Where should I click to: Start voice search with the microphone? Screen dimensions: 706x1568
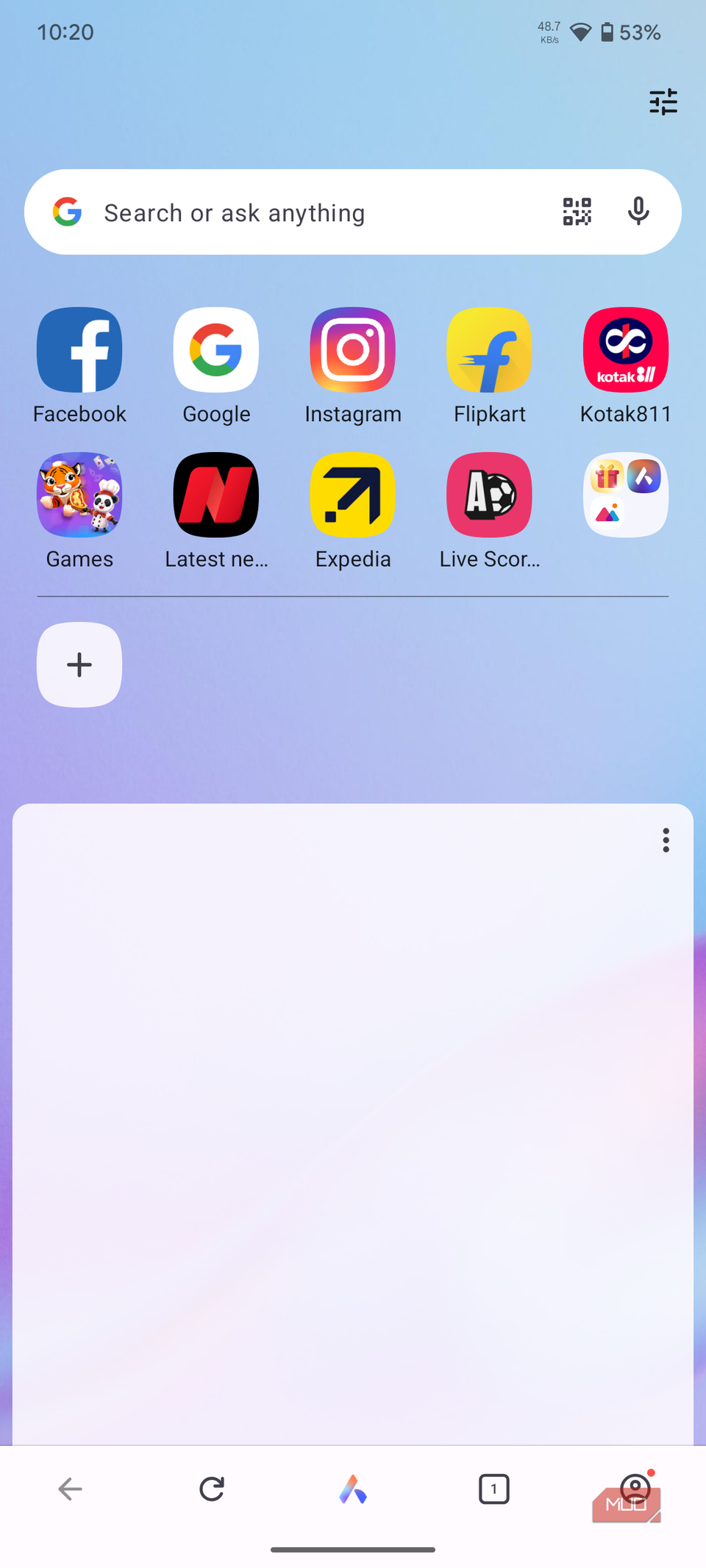638,212
